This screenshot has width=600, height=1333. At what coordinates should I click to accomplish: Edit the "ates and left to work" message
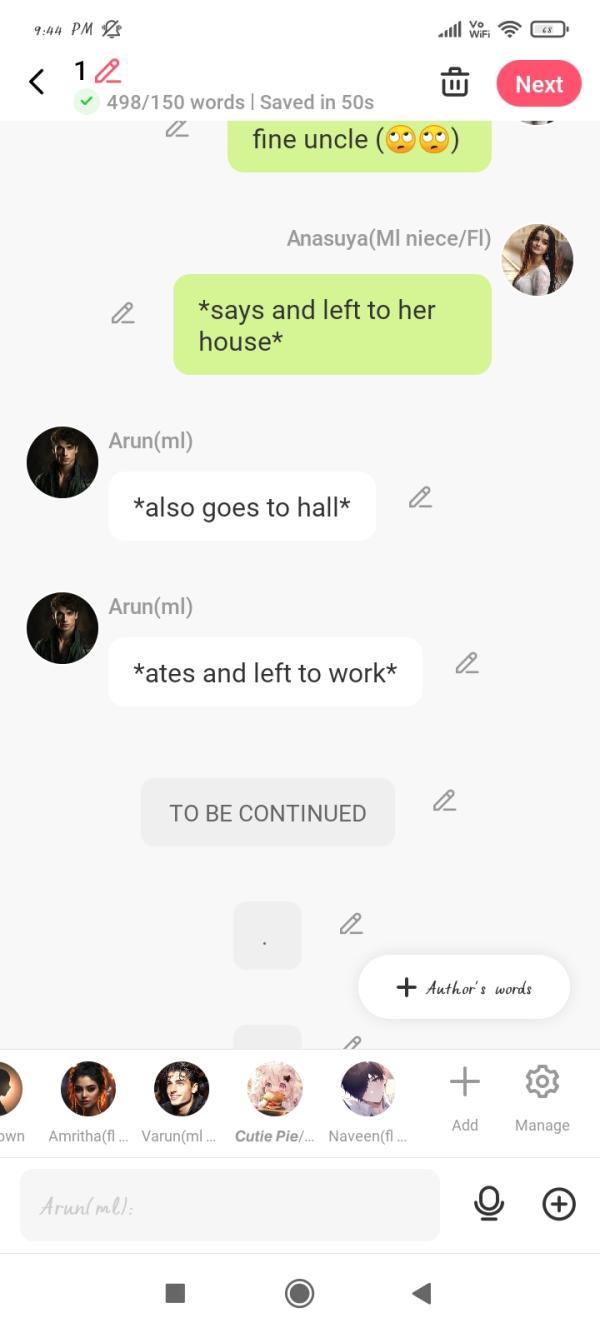point(467,663)
